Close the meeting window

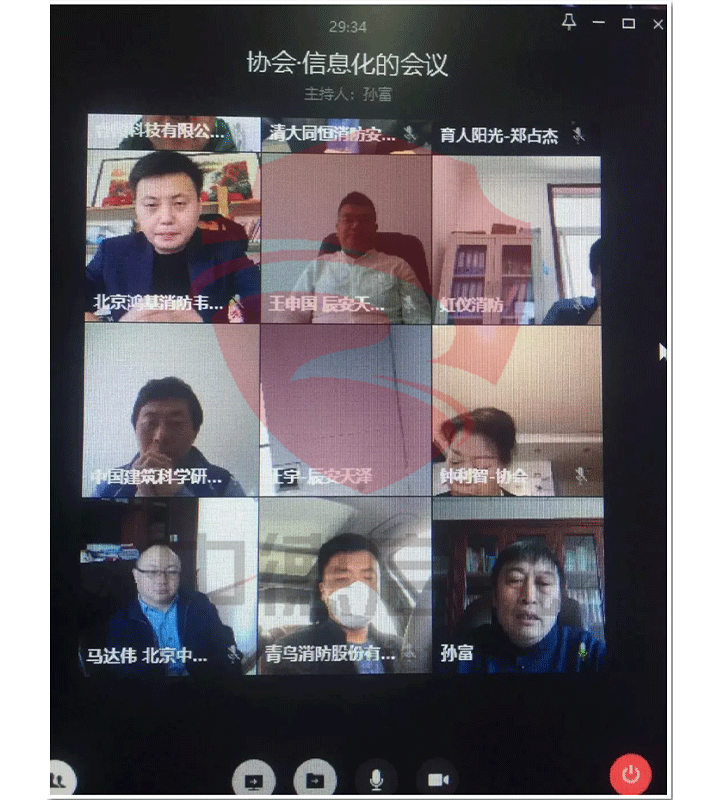[658, 24]
